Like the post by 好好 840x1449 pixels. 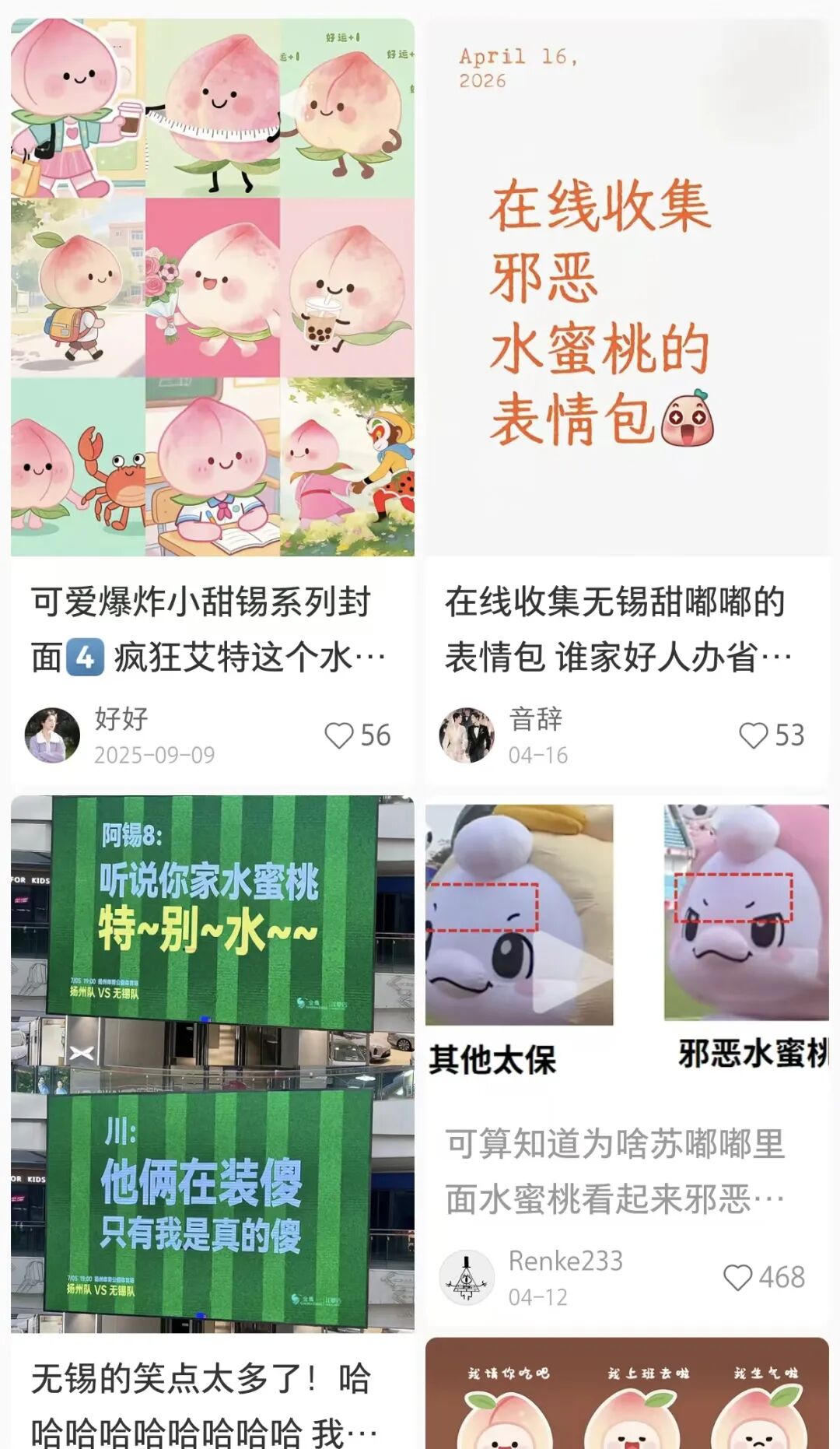(x=357, y=735)
